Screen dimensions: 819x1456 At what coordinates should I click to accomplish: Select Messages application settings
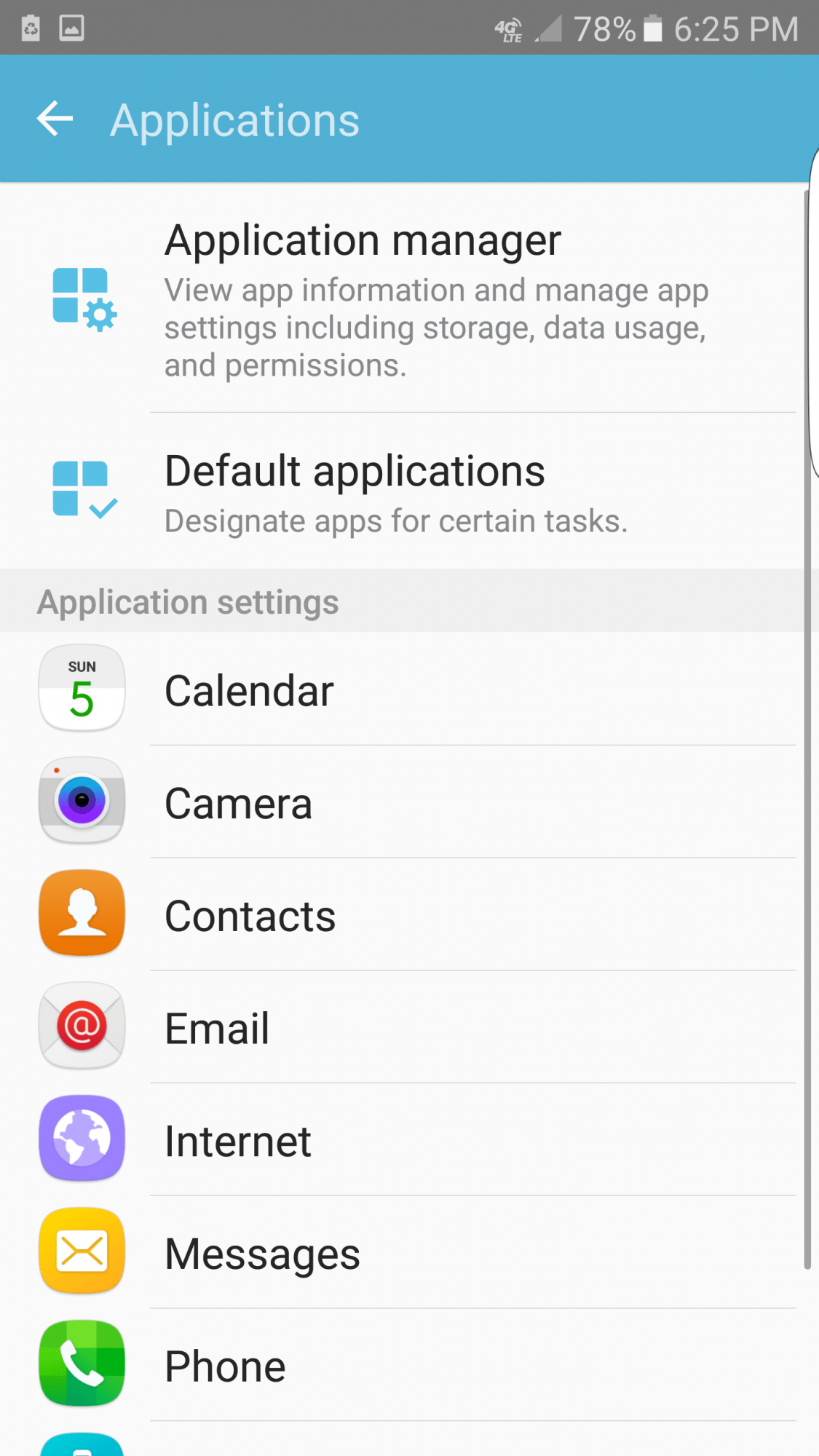coord(408,1253)
